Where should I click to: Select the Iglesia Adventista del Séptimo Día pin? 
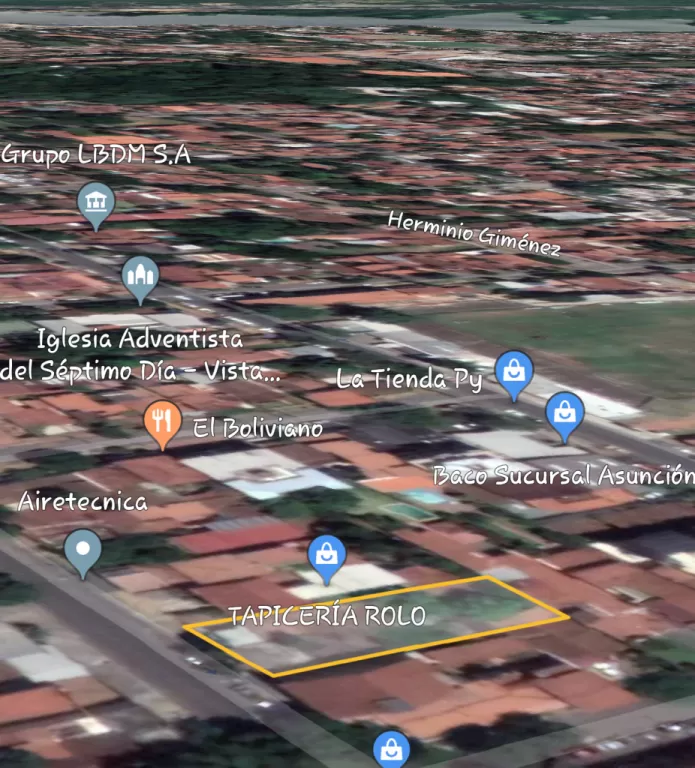click(x=141, y=278)
